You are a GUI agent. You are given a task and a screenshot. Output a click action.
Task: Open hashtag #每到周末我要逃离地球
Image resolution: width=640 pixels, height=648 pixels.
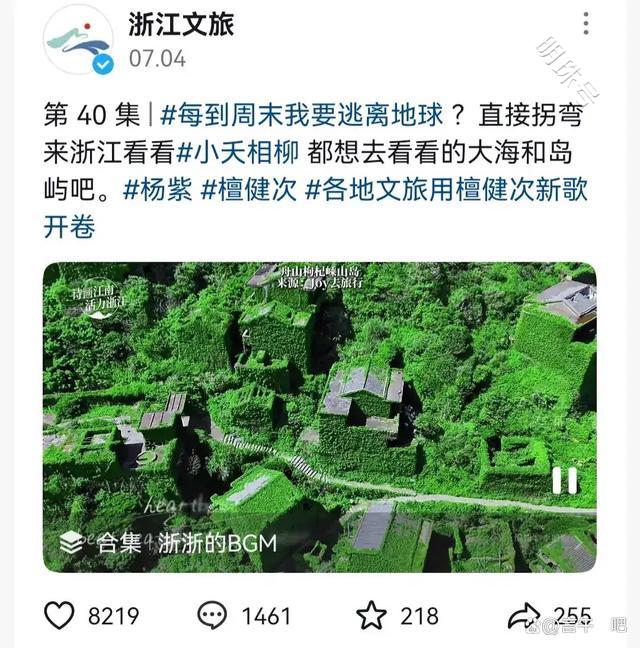click(299, 116)
